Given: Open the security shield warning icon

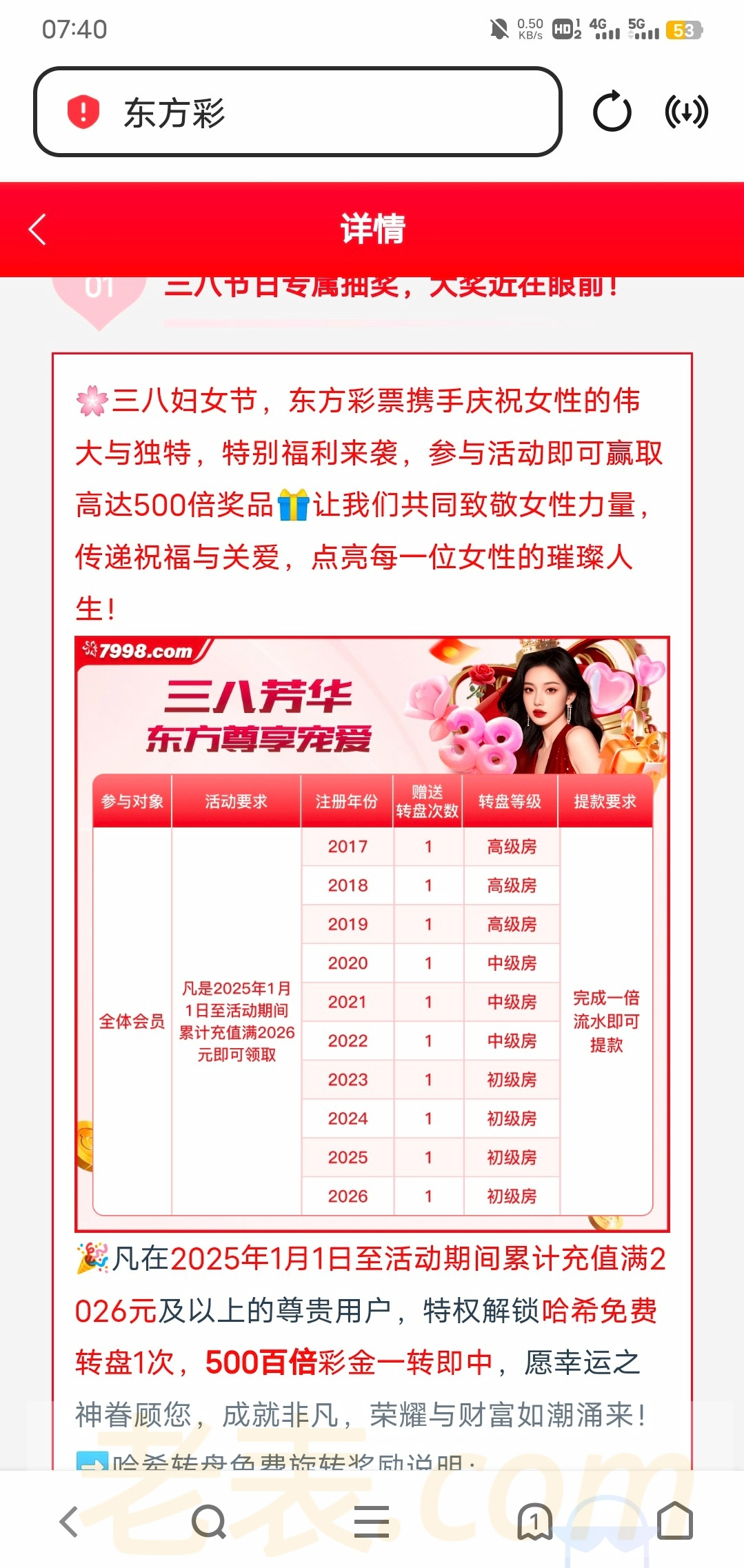Looking at the screenshot, I should pyautogui.click(x=83, y=112).
